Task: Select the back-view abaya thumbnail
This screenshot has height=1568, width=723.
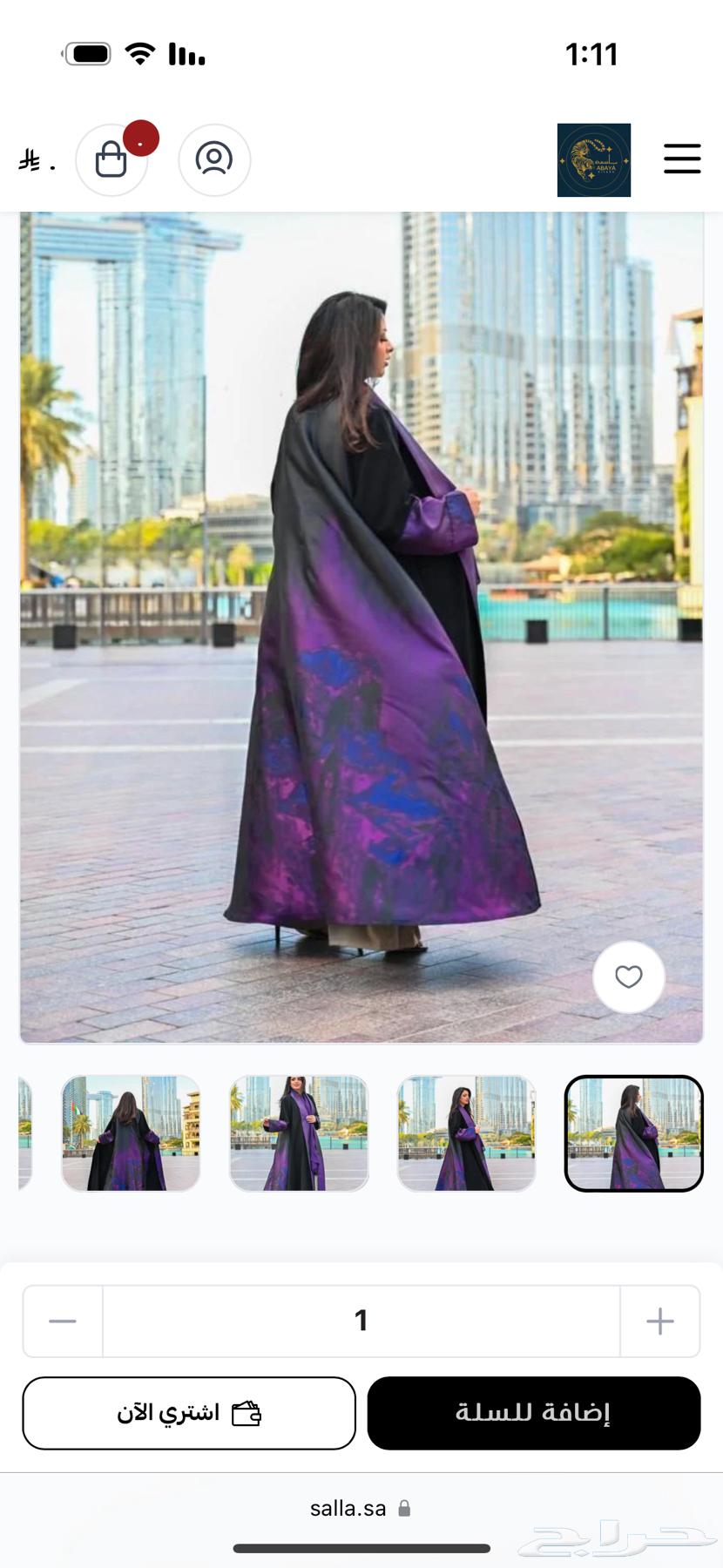Action: 131,1134
